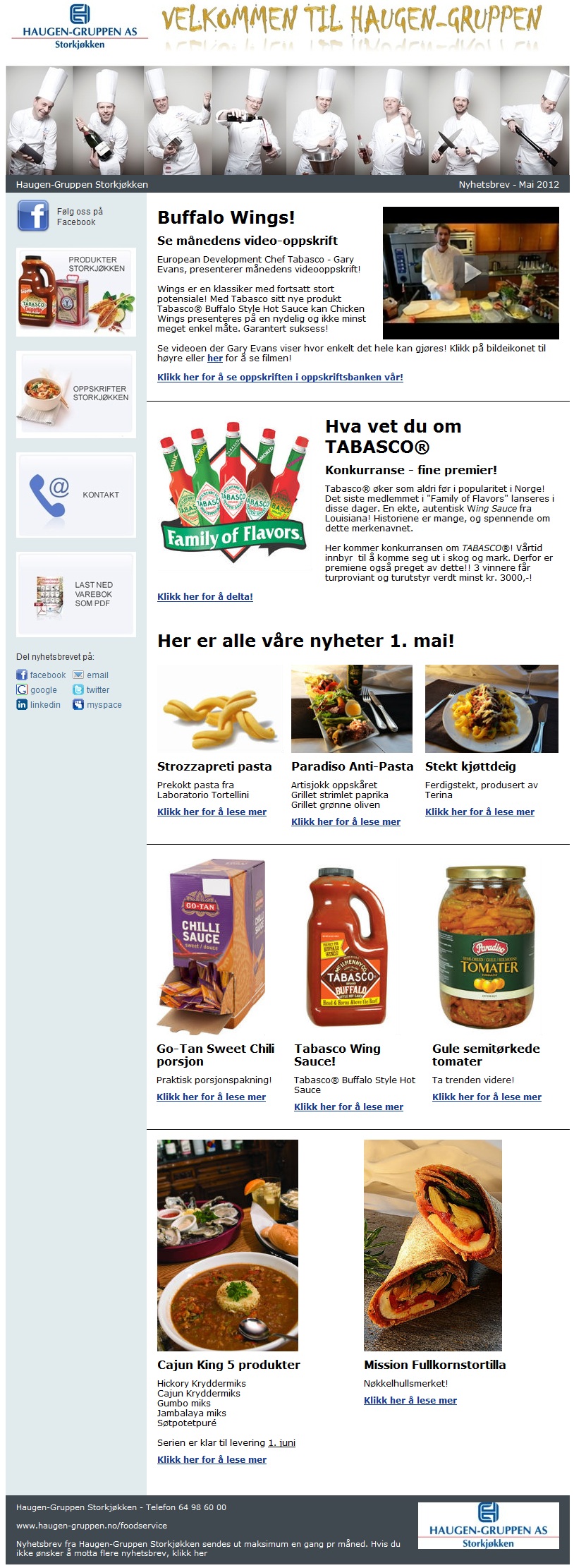Read more about Strozzapreti pasta
This screenshot has width=574, height=1568.
click(212, 812)
